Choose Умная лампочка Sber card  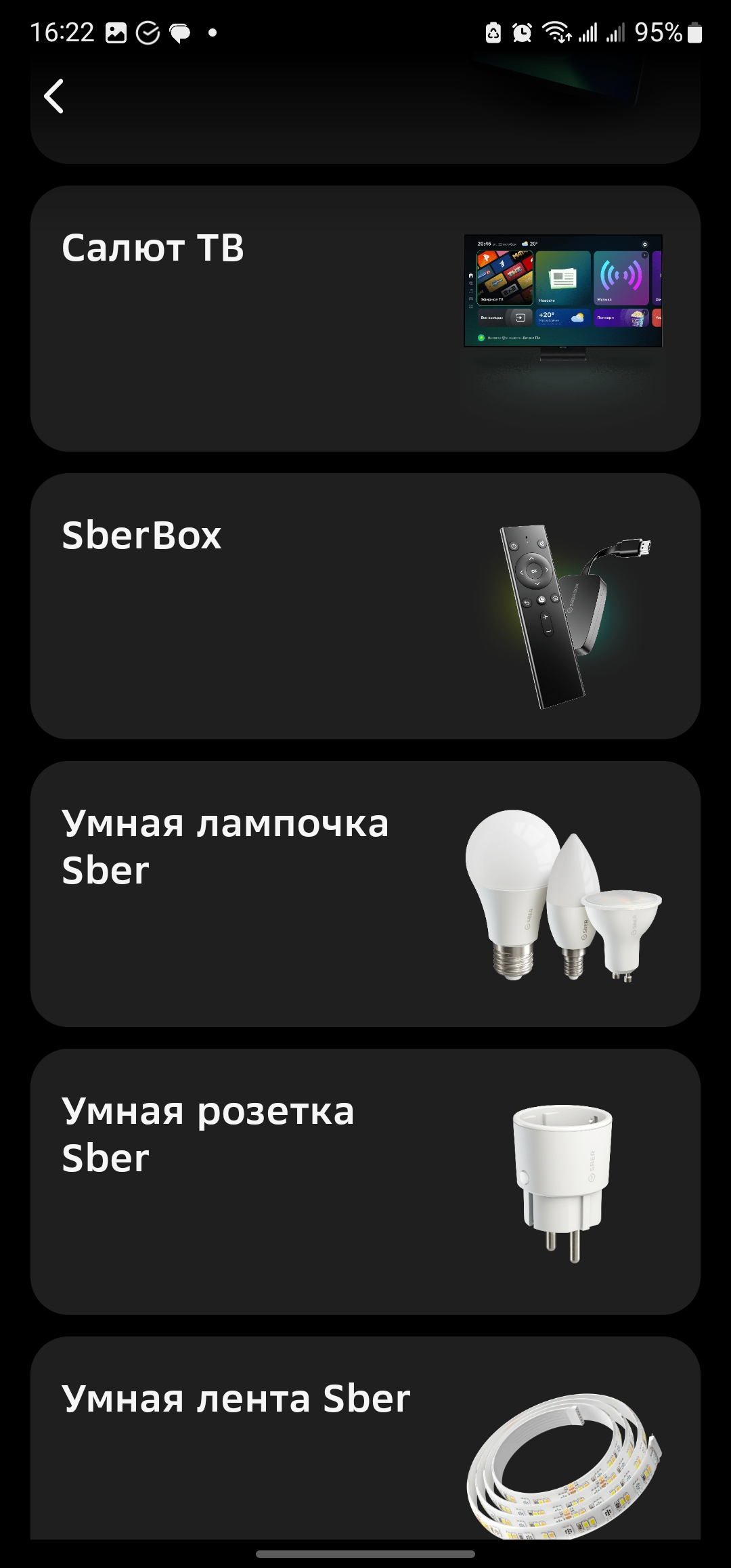coord(365,894)
